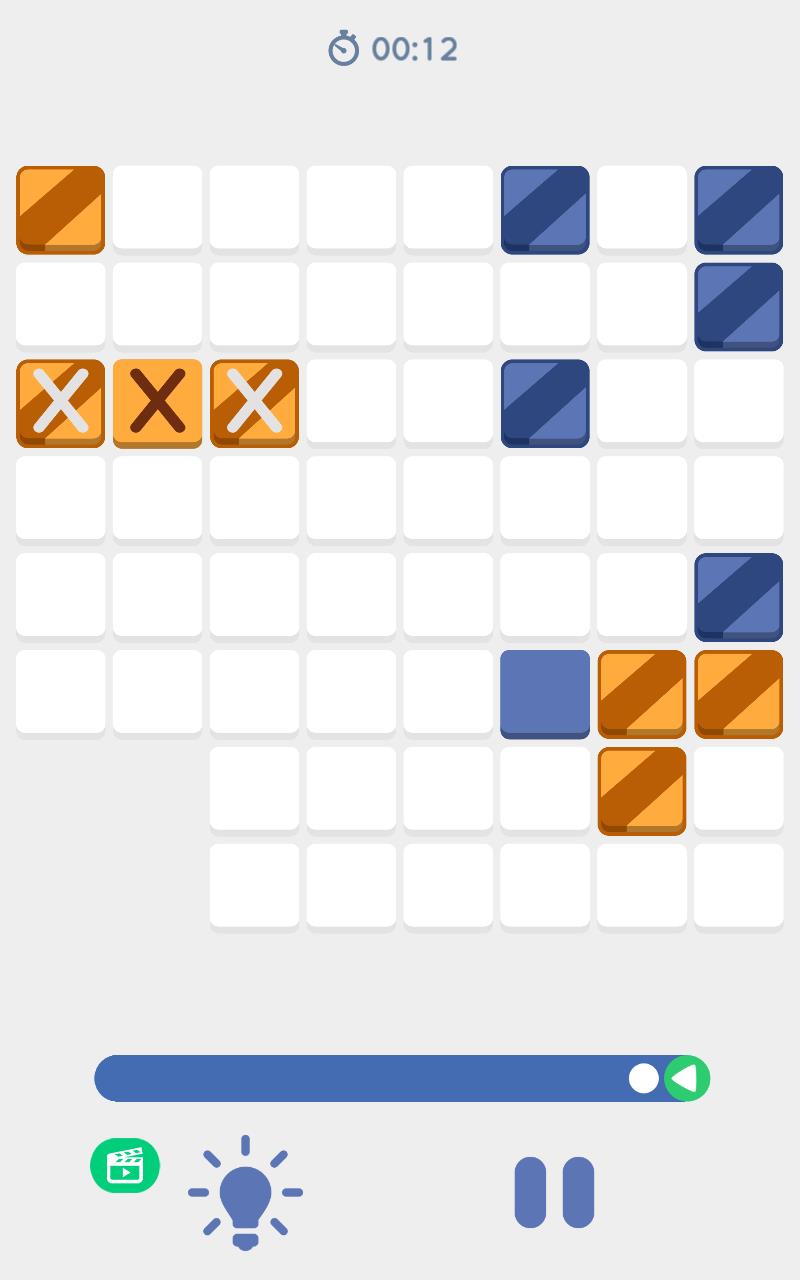Viewport: 800px width, 1280px height.
Task: Select the orange tile with dark brown X
Action: point(157,402)
